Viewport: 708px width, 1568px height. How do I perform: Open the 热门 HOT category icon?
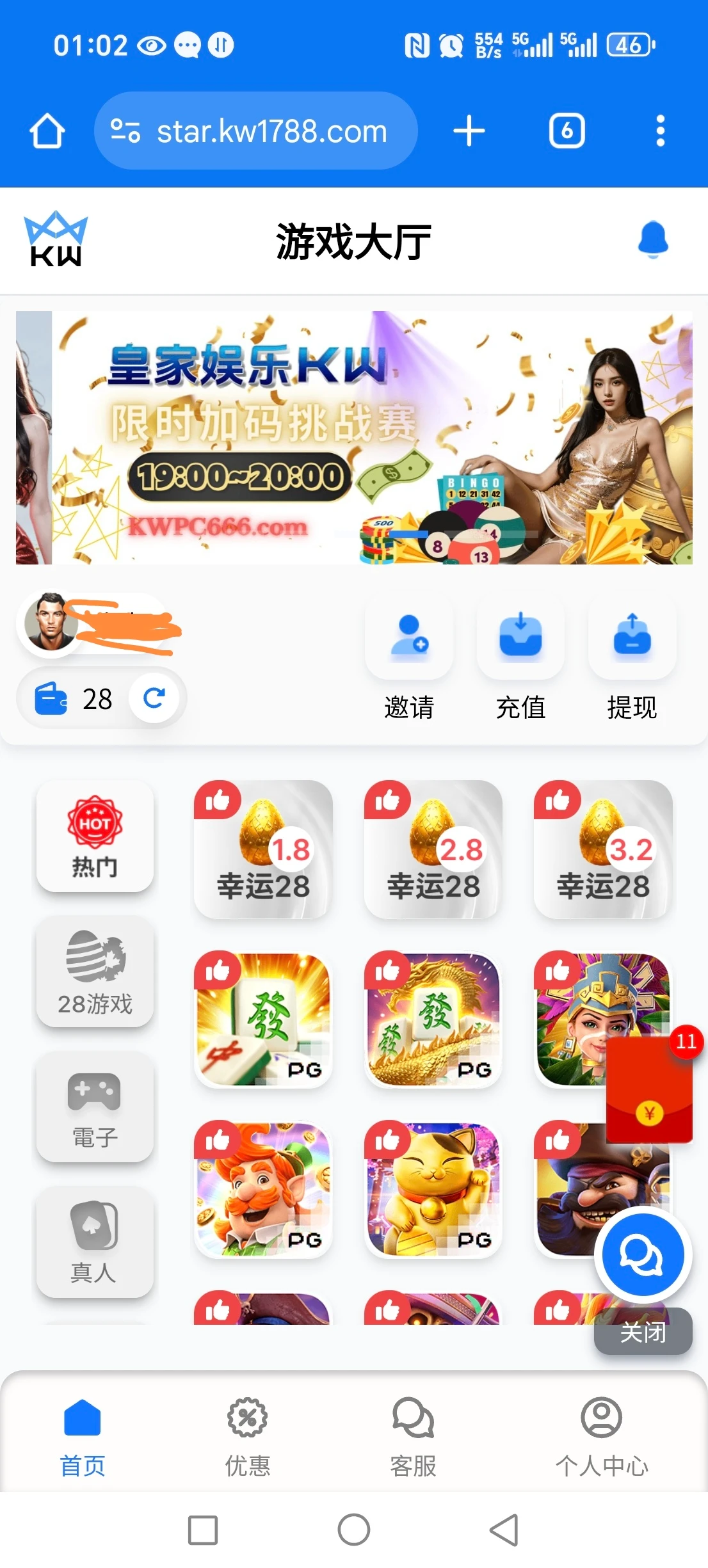(x=94, y=837)
